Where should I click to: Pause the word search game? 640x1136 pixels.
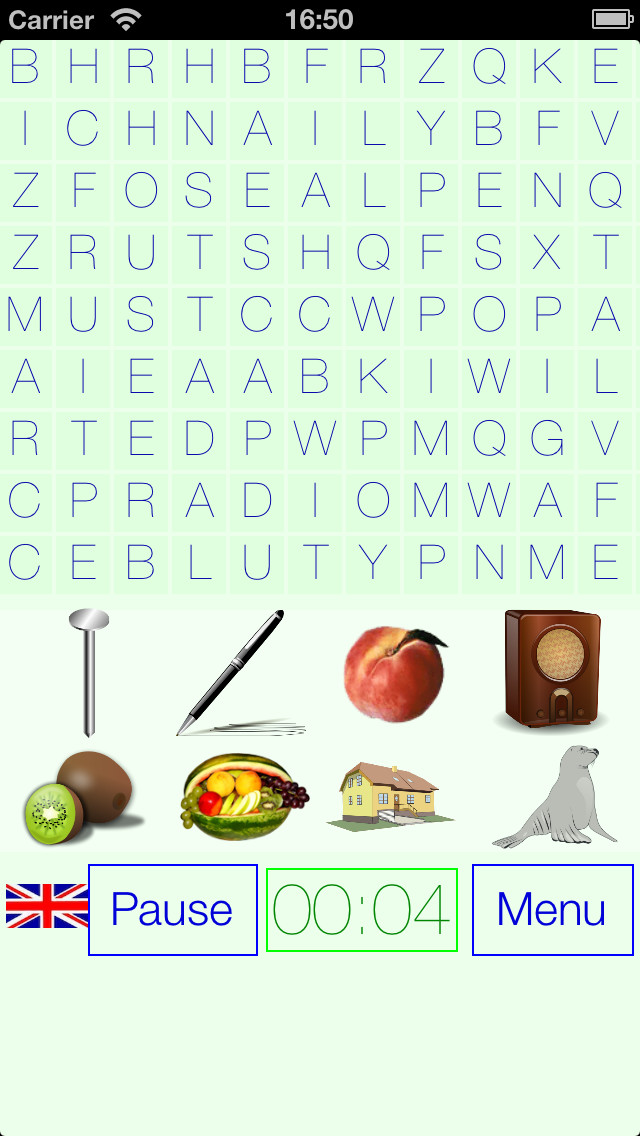173,909
